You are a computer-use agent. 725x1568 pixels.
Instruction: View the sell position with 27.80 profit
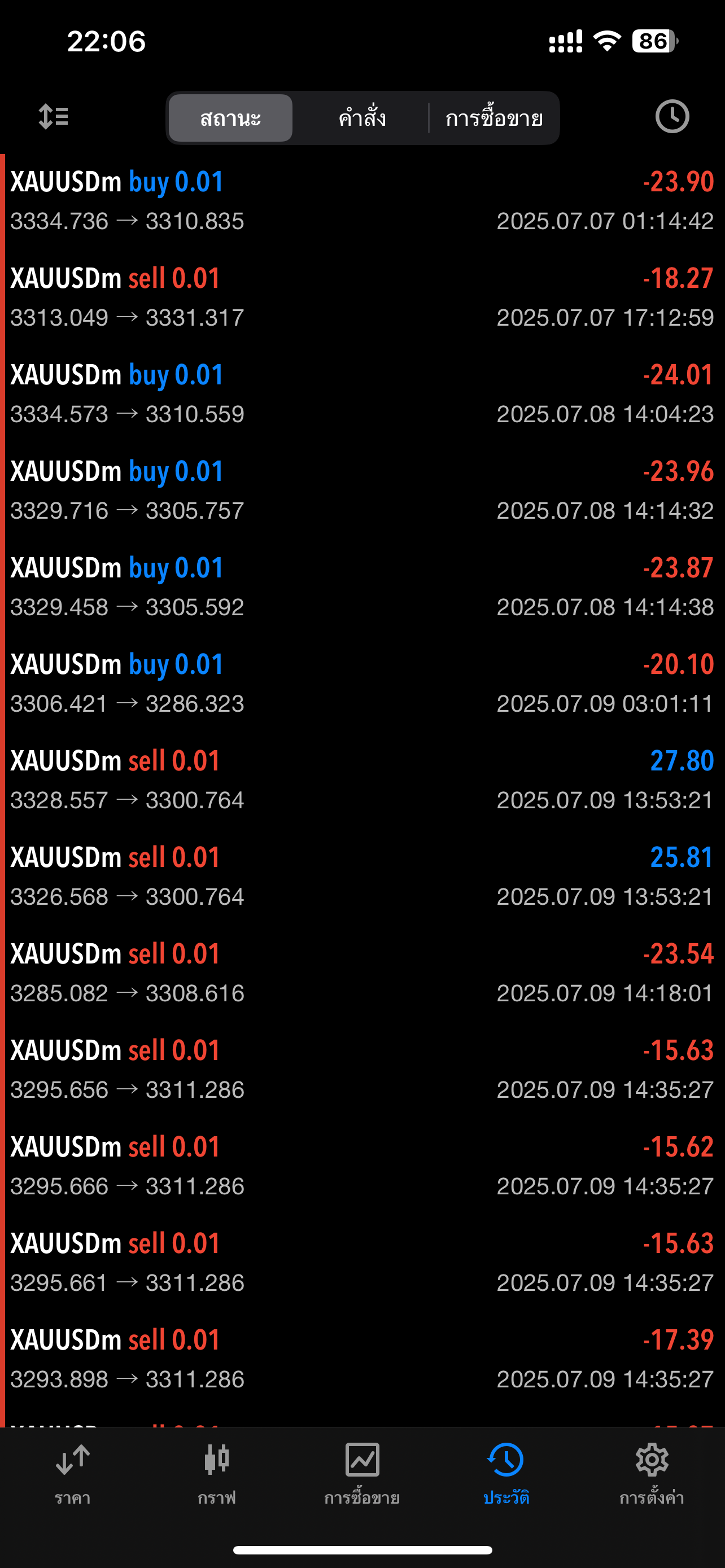point(362,779)
